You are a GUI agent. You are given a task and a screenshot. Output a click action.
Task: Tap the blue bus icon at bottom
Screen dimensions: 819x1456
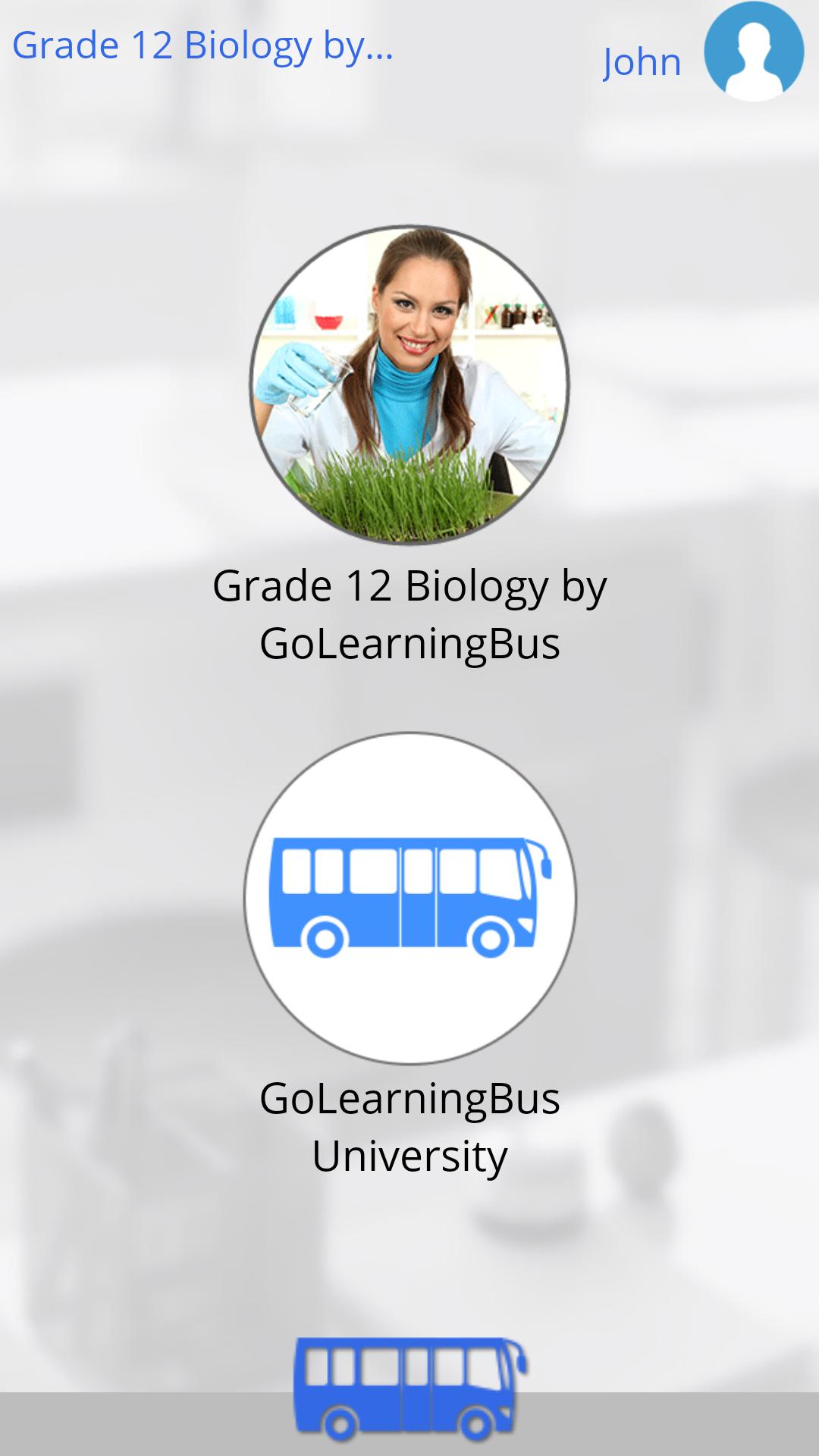click(410, 1389)
